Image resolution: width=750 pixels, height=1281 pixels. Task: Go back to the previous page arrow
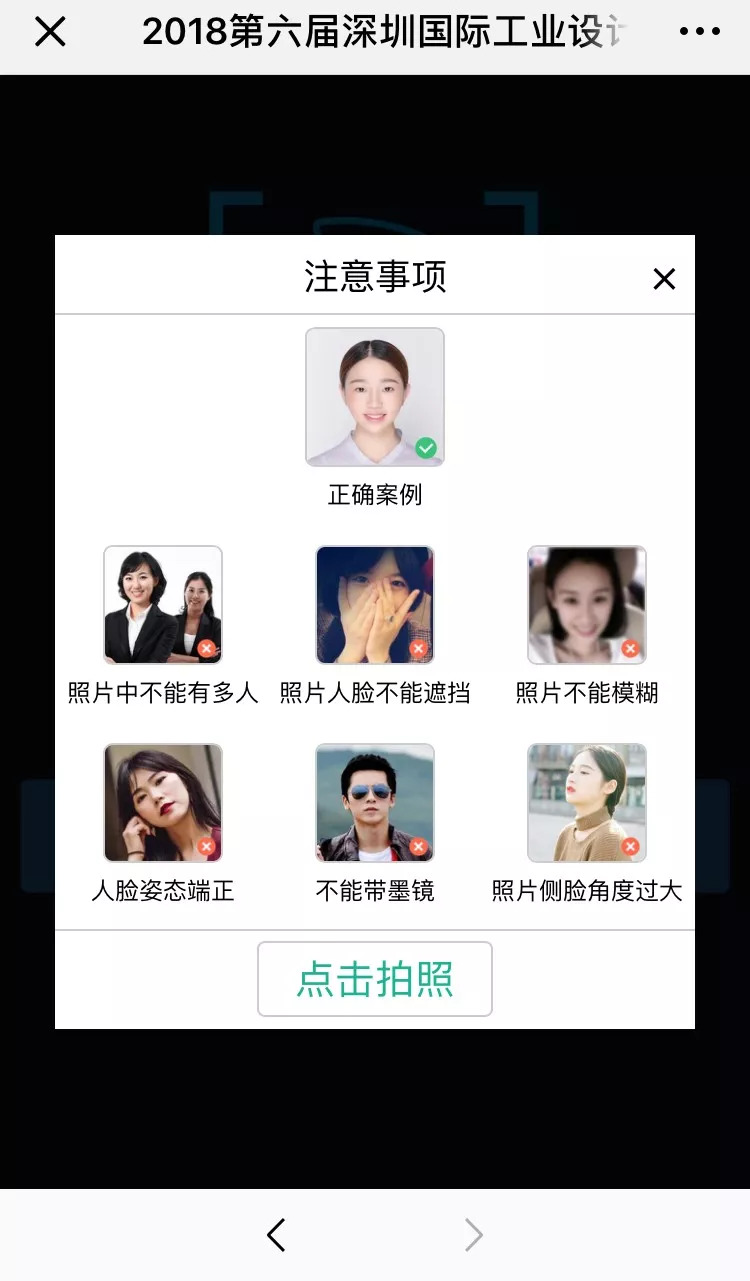click(x=277, y=1236)
